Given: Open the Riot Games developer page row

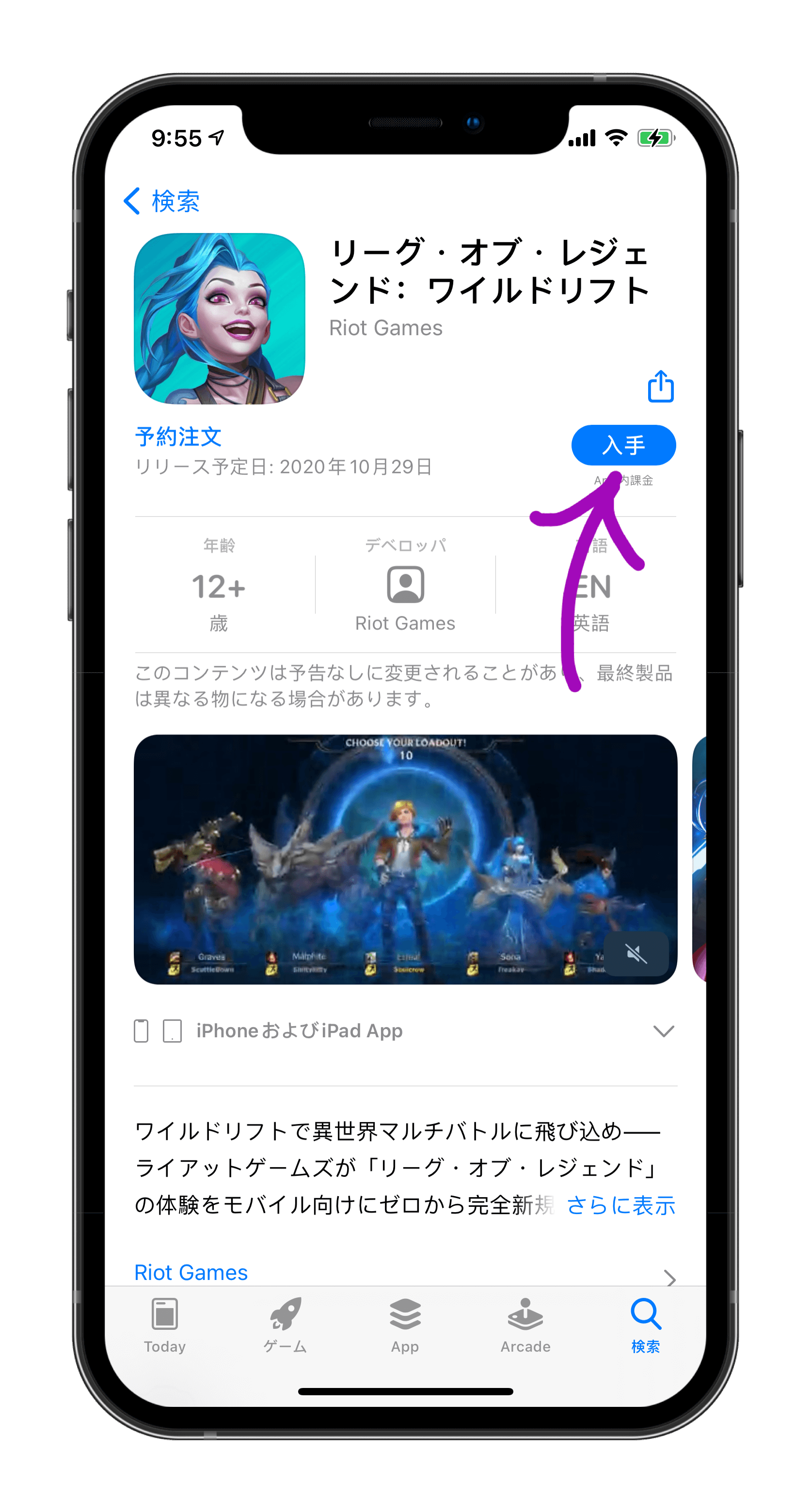Looking at the screenshot, I should click(x=405, y=1273).
